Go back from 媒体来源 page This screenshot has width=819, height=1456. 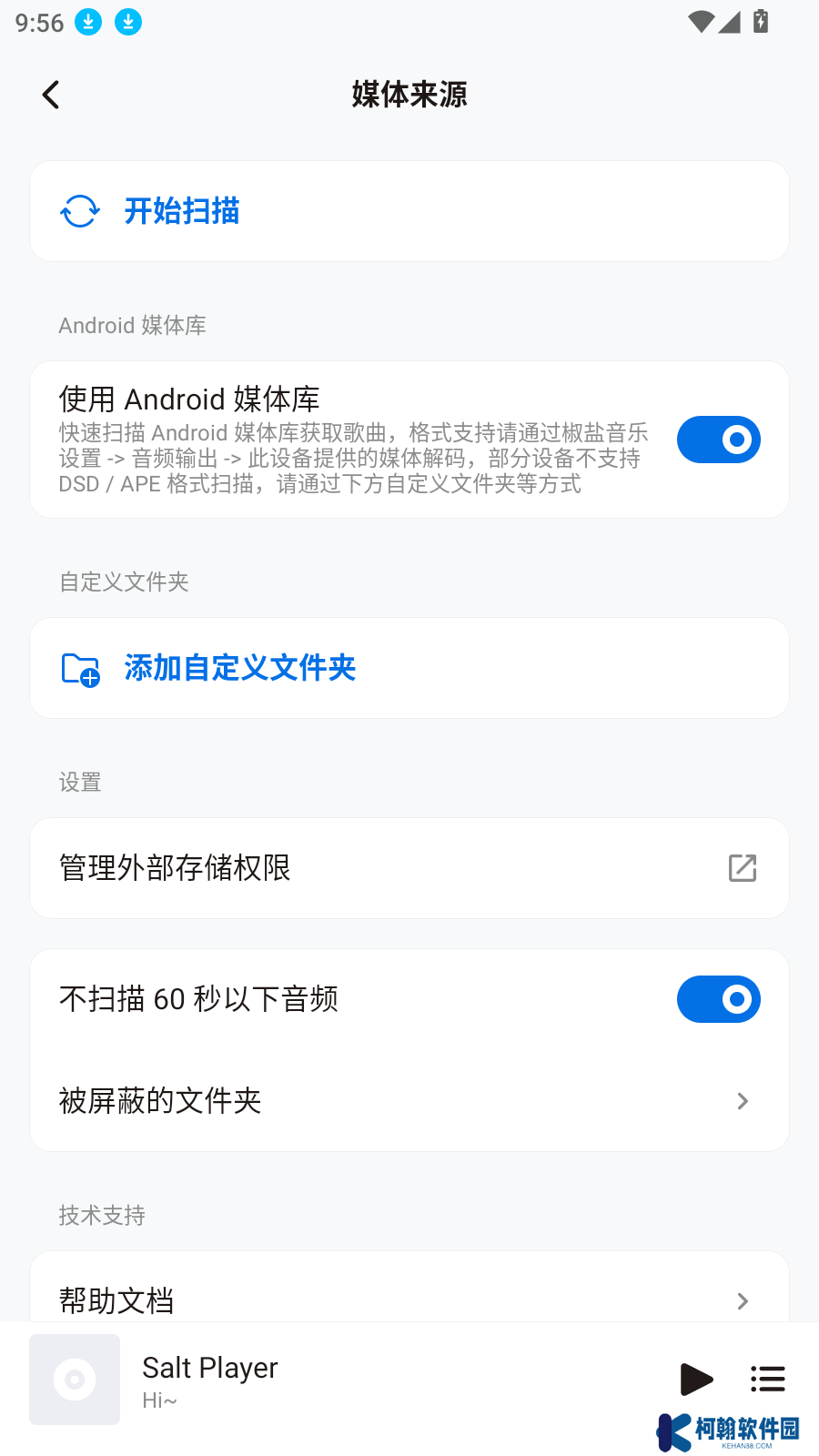click(x=51, y=95)
